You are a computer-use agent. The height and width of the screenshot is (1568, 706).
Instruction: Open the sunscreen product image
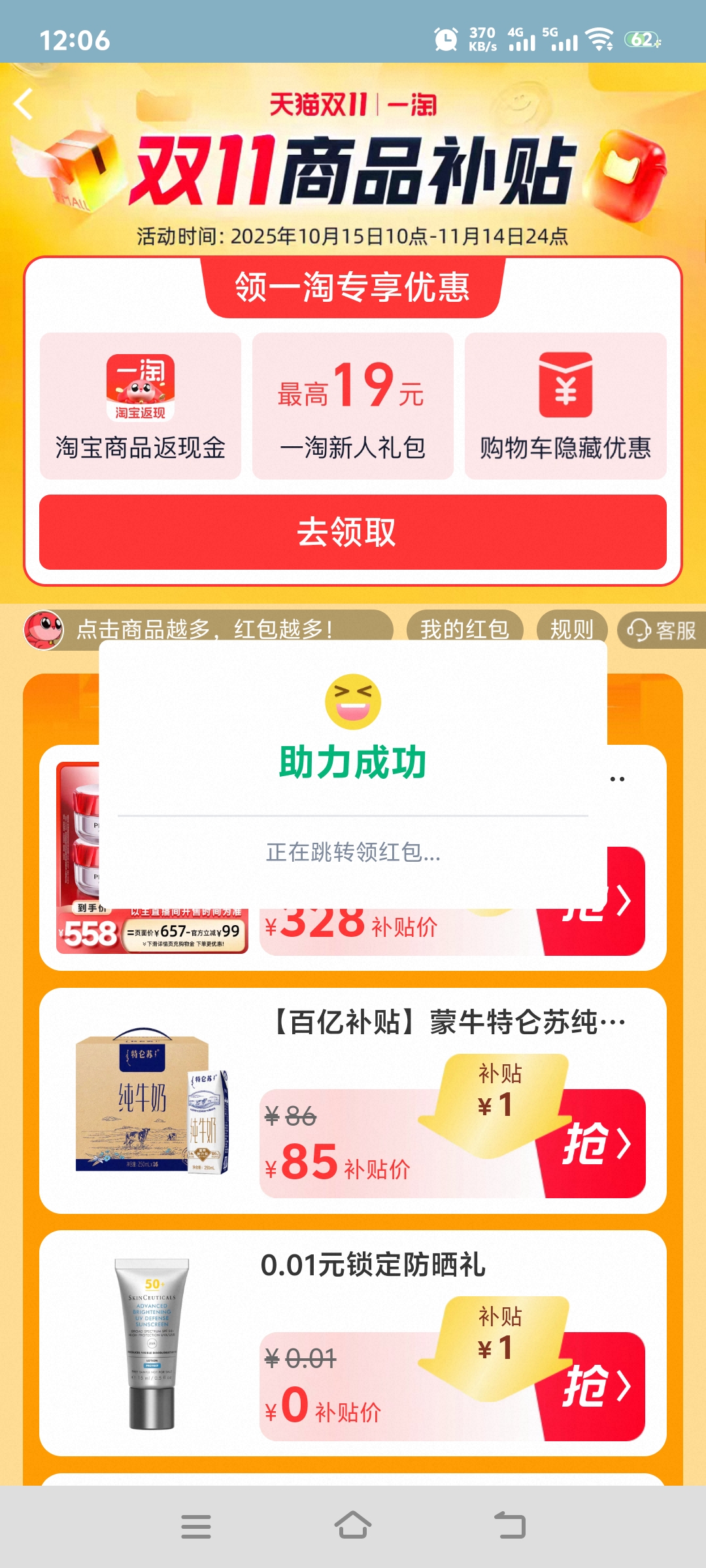152,1343
